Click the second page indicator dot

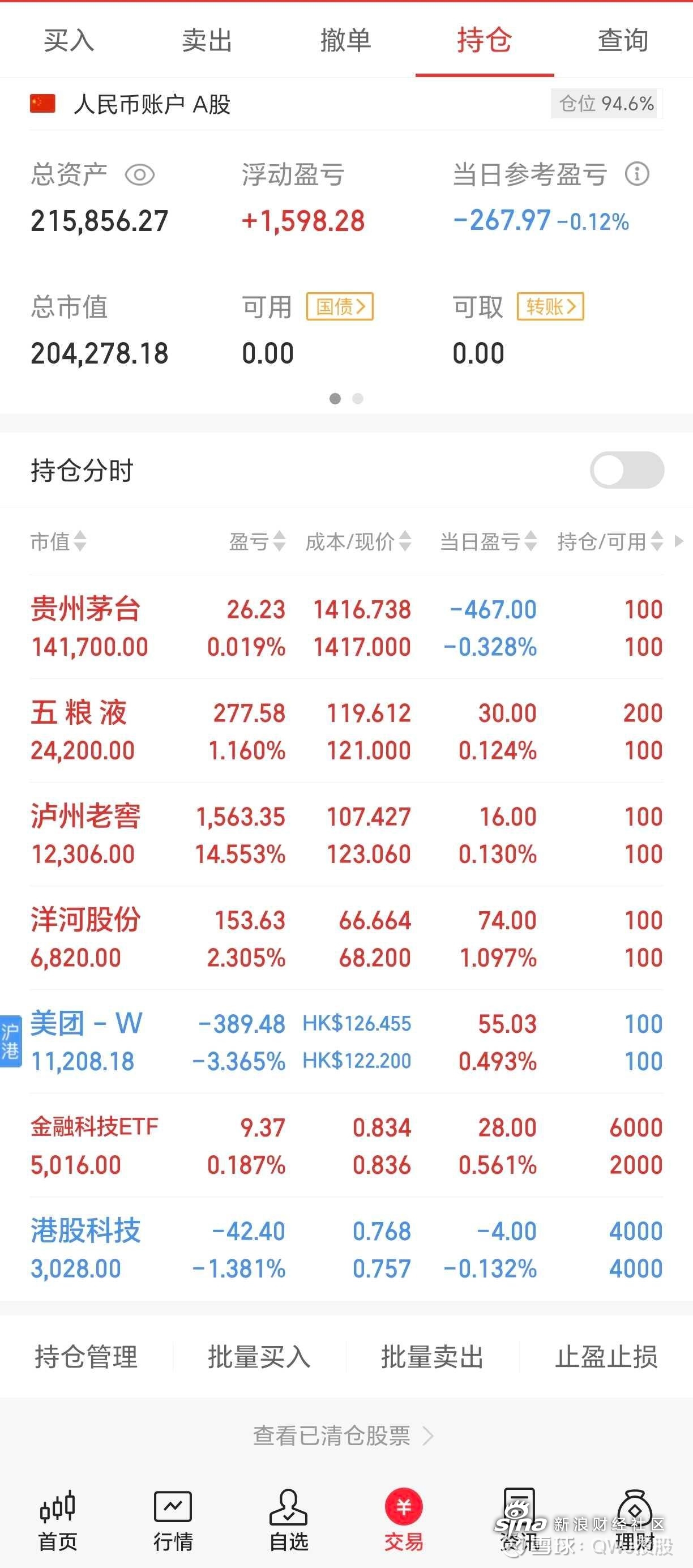click(357, 399)
